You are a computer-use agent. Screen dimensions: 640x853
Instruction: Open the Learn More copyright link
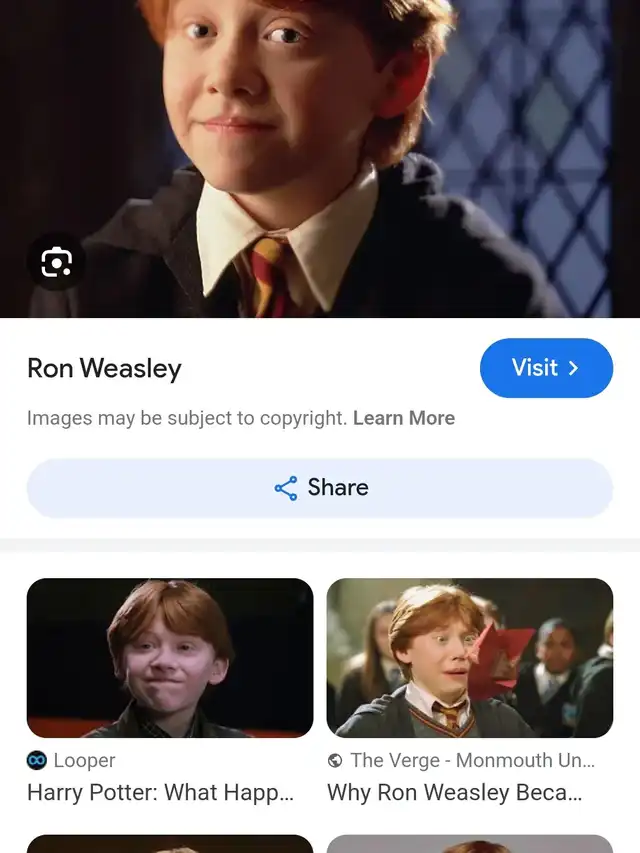click(403, 418)
